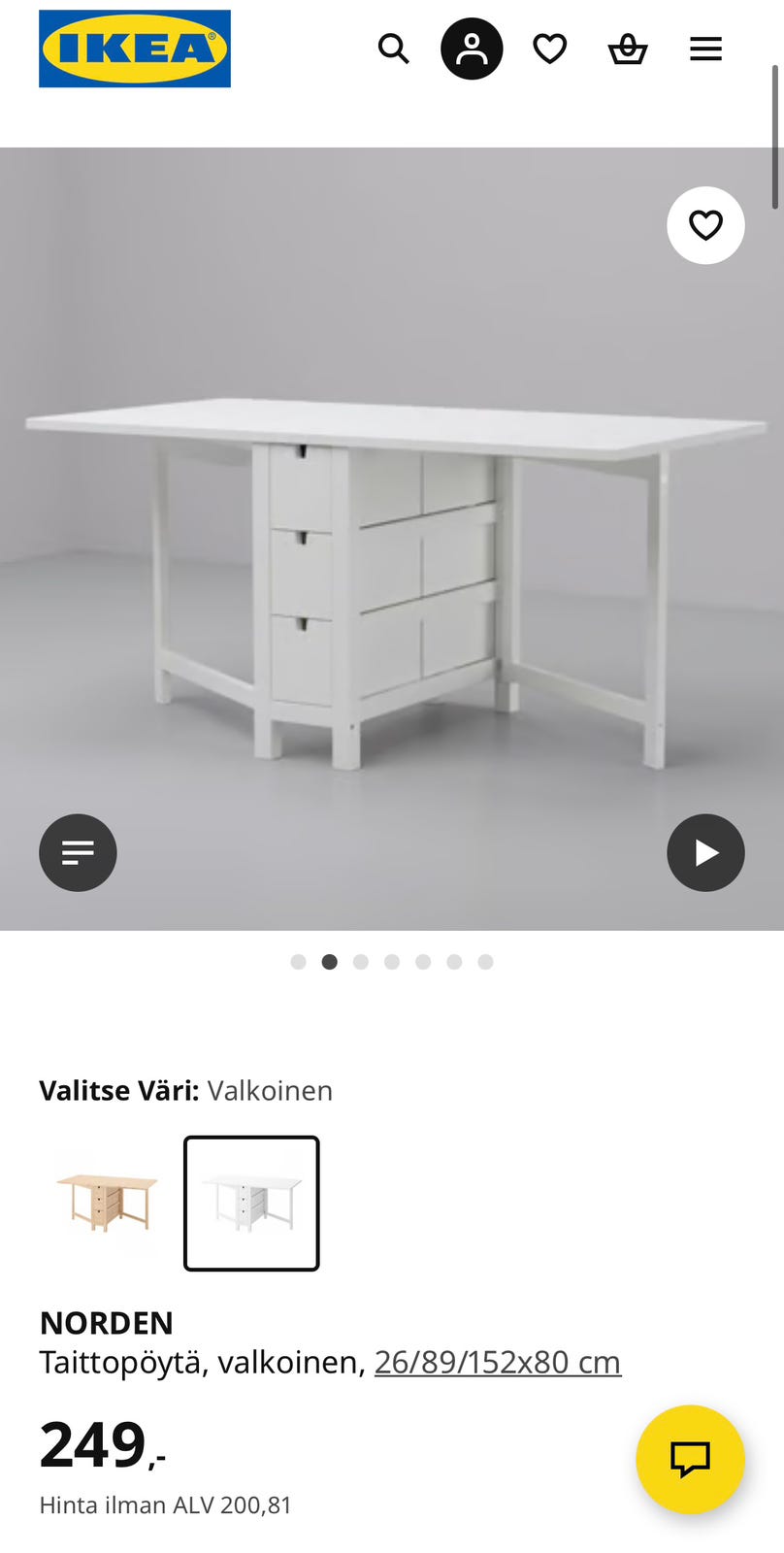Image resolution: width=784 pixels, height=1553 pixels.
Task: Open the search function
Action: coord(394,48)
